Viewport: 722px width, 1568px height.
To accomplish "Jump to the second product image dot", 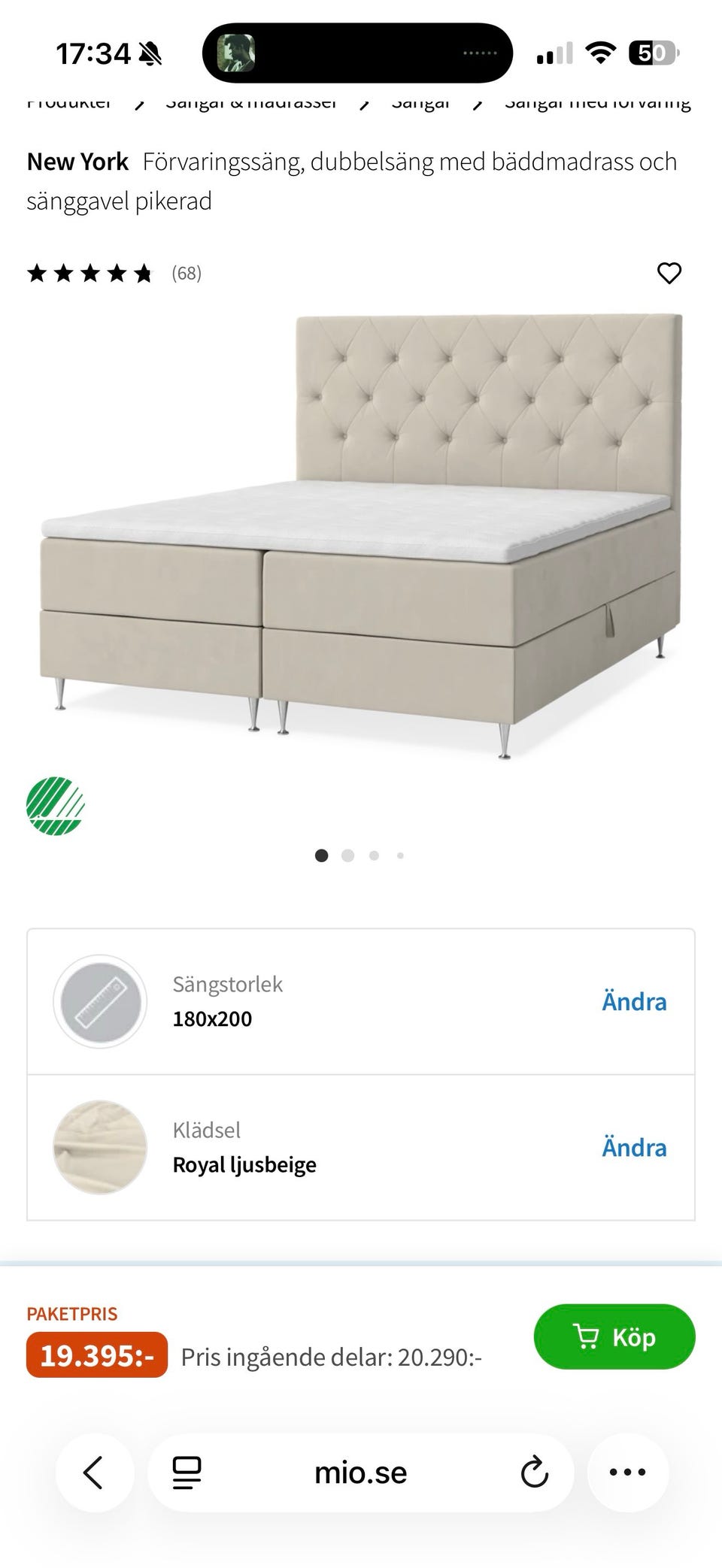I will [347, 855].
